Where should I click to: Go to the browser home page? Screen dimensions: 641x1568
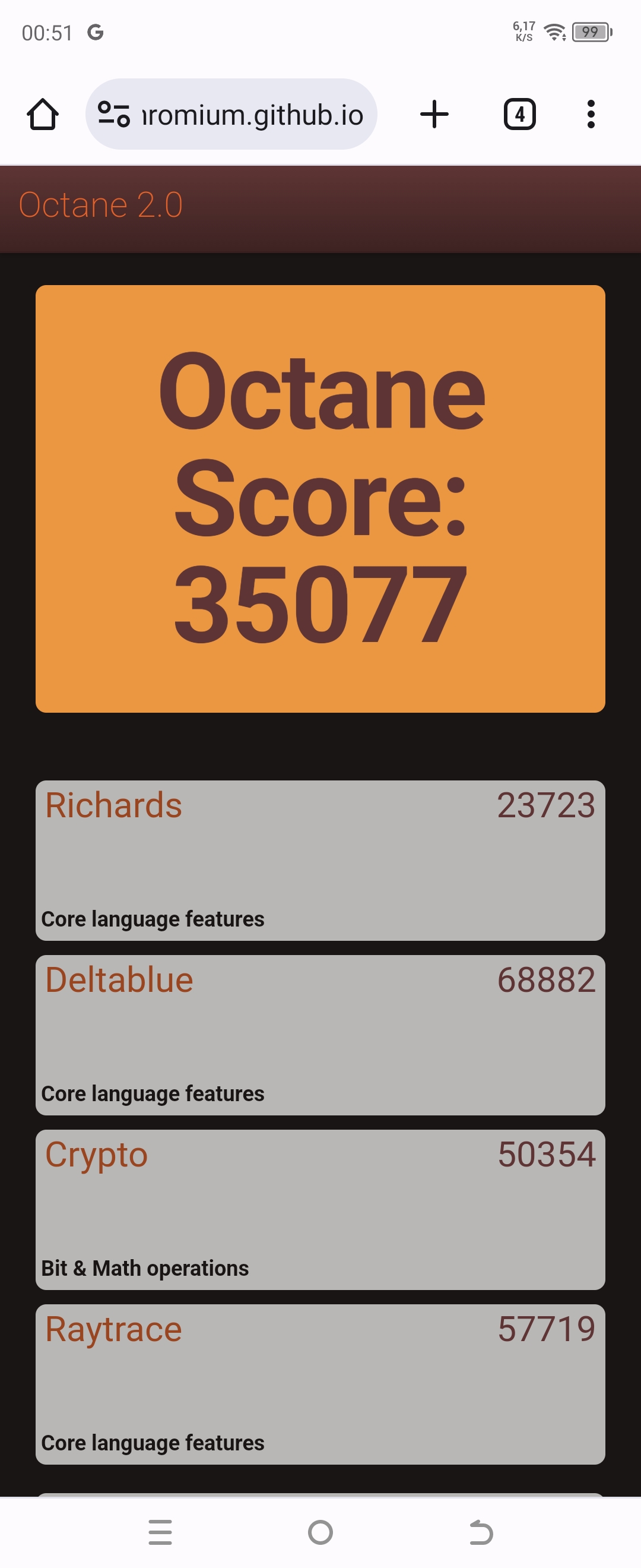coord(43,115)
